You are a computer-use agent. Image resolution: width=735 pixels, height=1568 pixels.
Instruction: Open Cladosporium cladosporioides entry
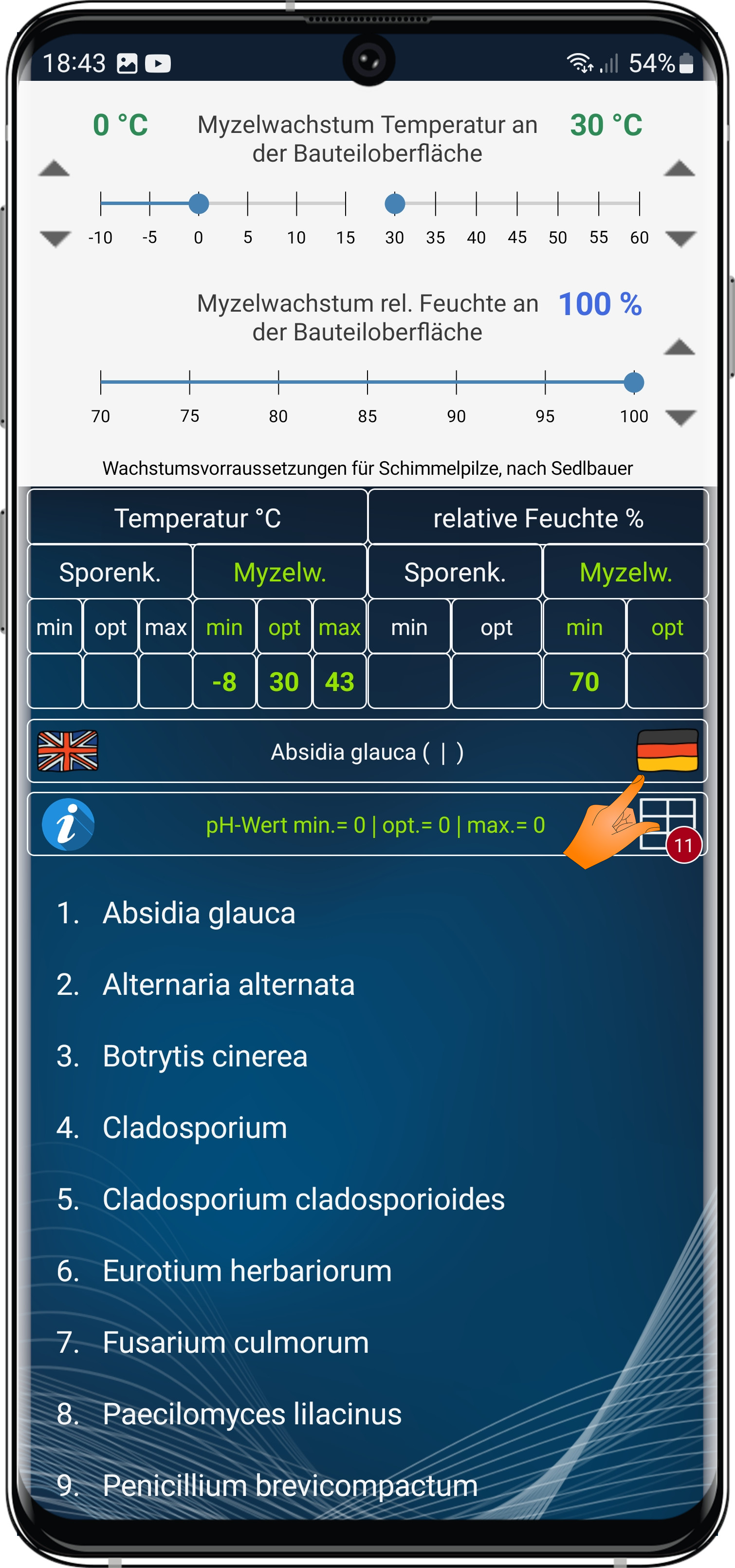click(303, 1199)
